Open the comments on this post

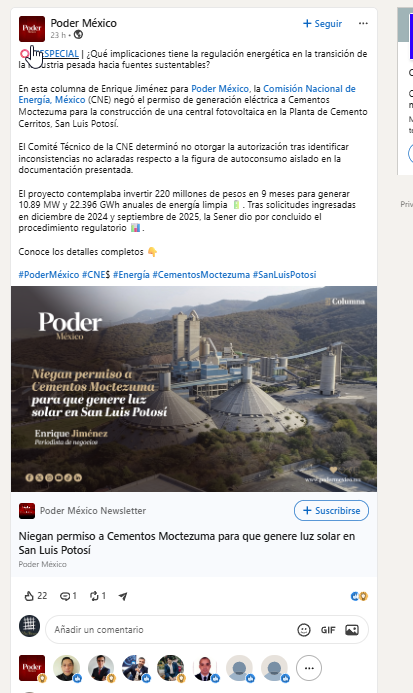pyautogui.click(x=68, y=596)
